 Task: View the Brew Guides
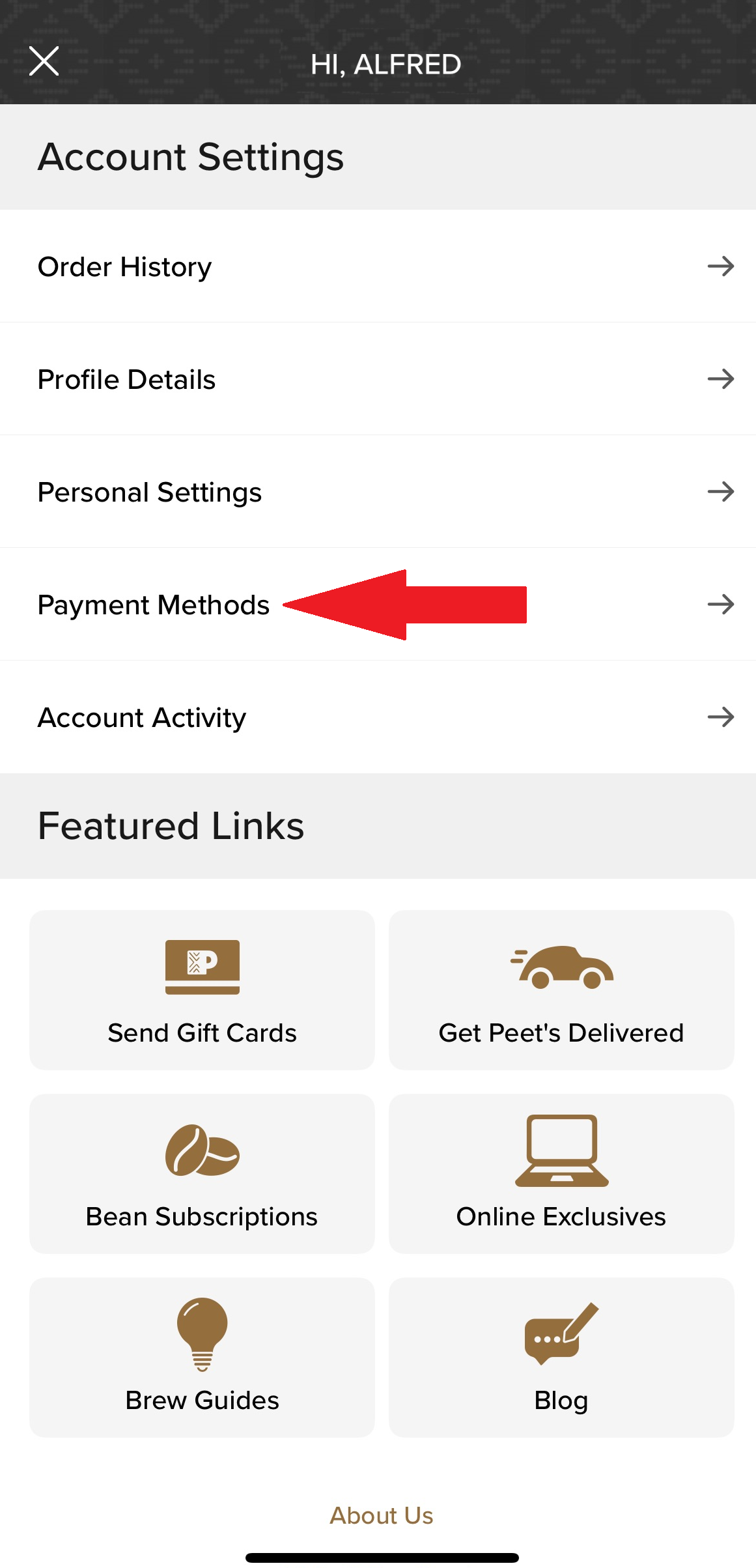pos(202,1358)
